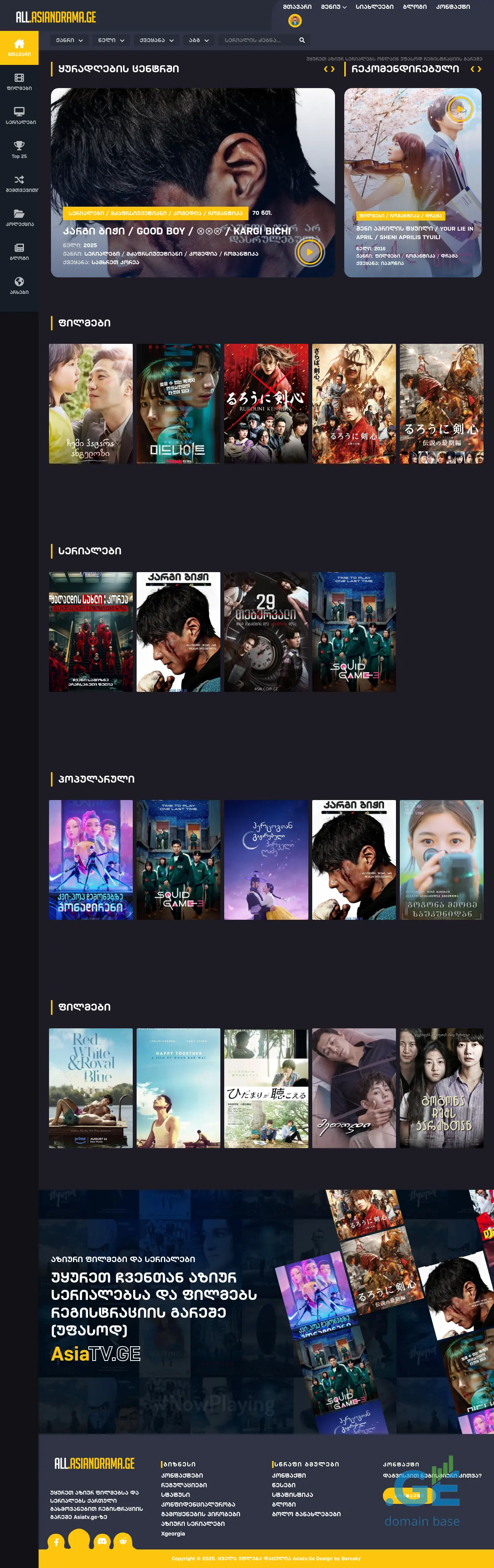Screen dimensions: 494x1568
Task: Open სერიალები in the sidebar
Action: pos(19,116)
